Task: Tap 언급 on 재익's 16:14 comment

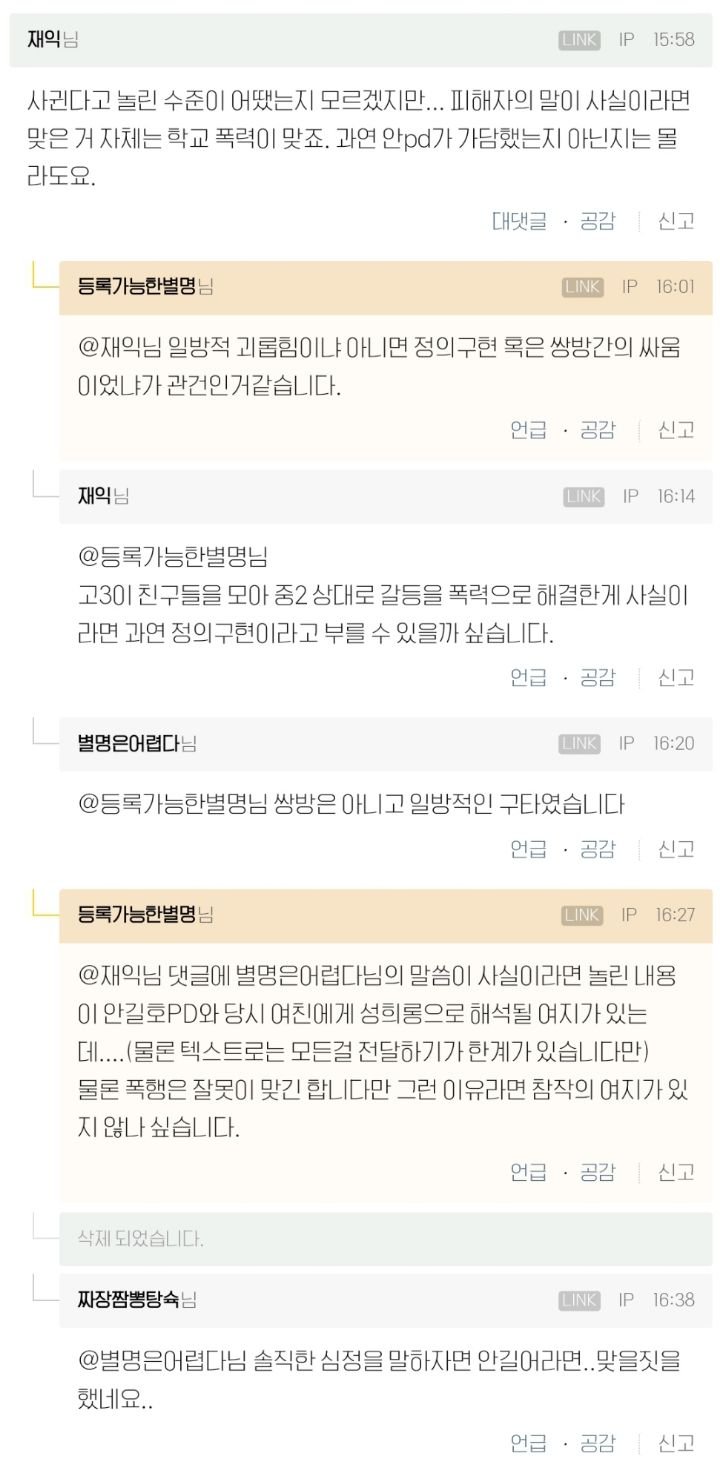Action: [529, 677]
